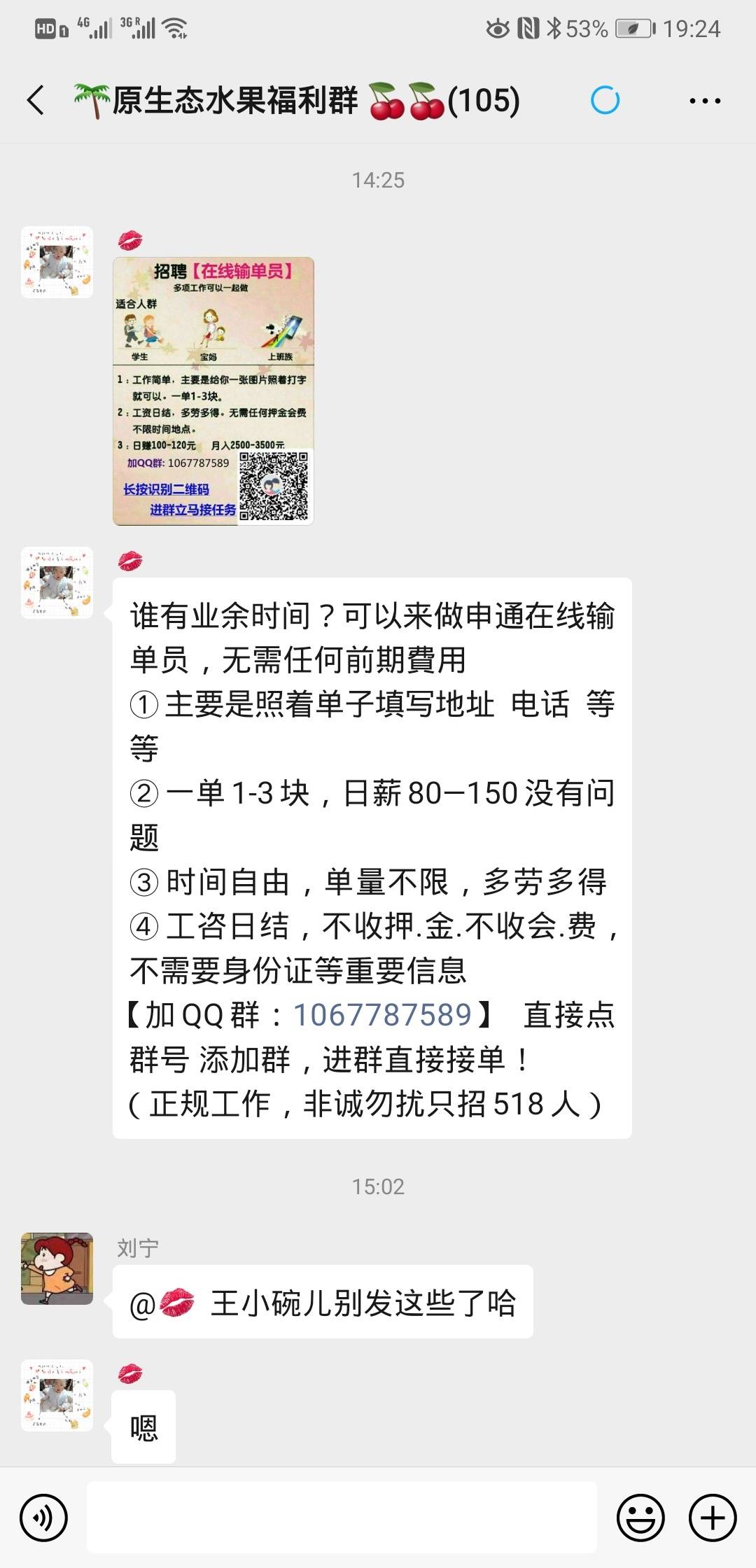756x1568 pixels.
Task: Open the recruitment poster image
Action: (x=213, y=391)
